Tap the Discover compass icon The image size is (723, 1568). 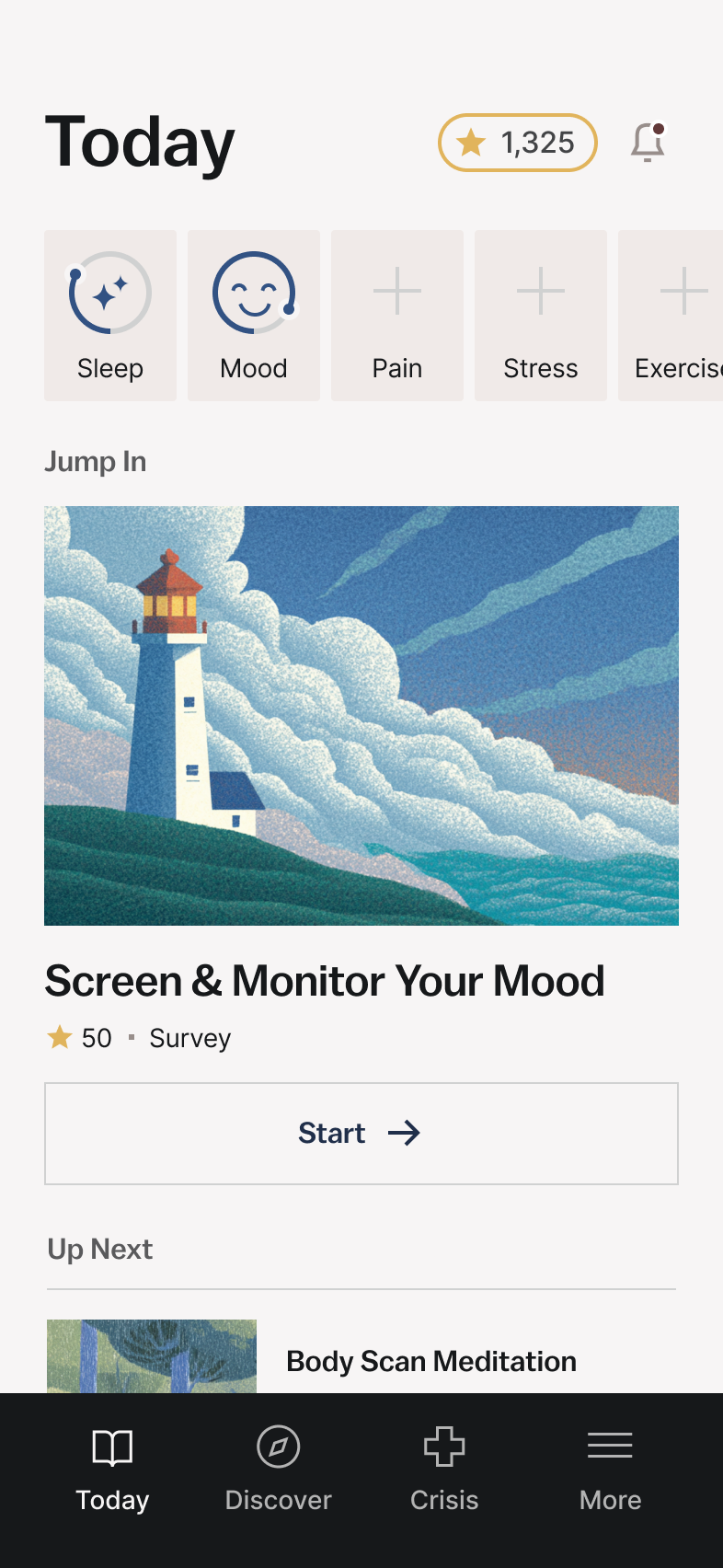click(278, 1445)
